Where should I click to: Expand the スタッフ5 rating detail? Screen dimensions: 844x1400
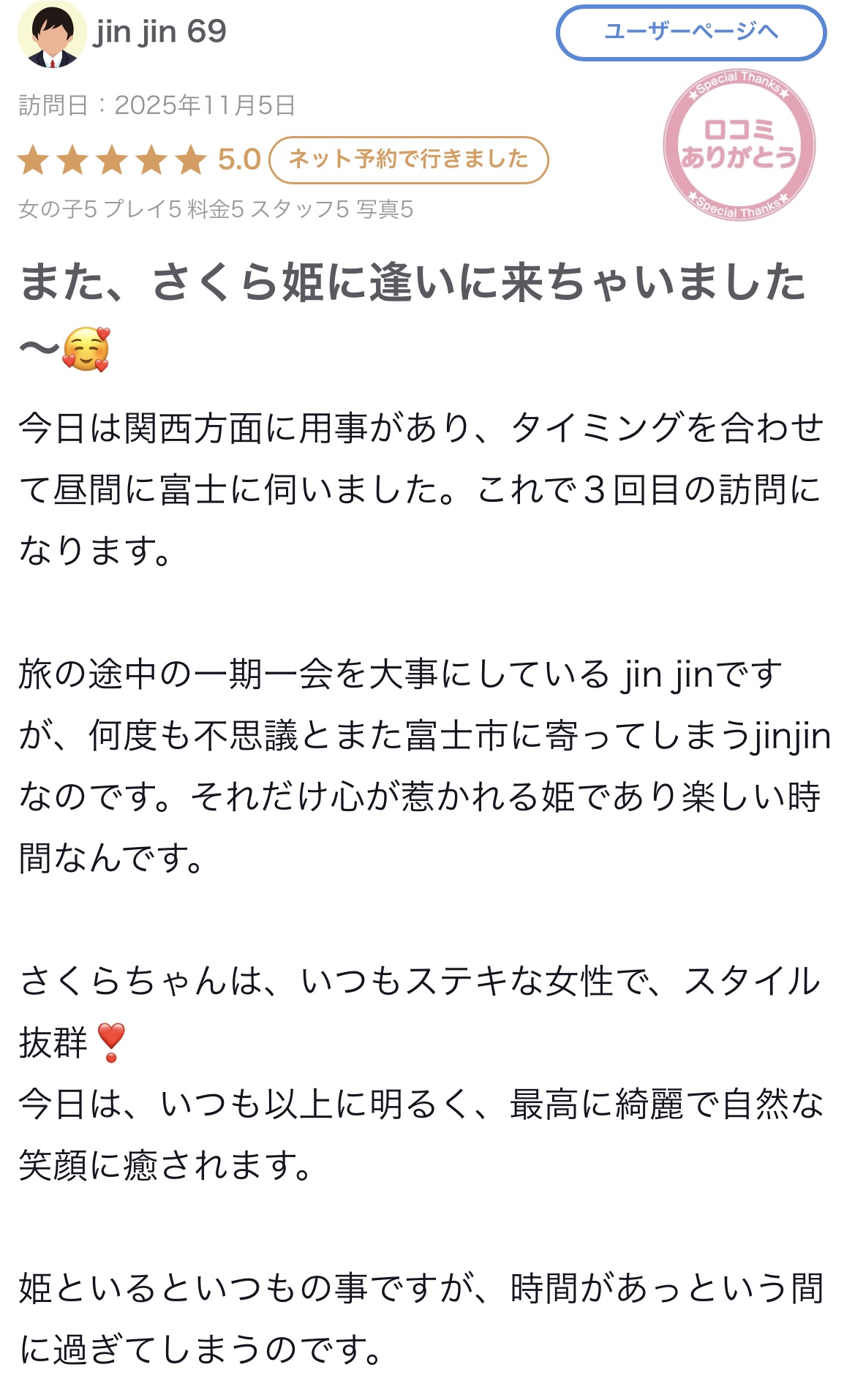(300, 207)
